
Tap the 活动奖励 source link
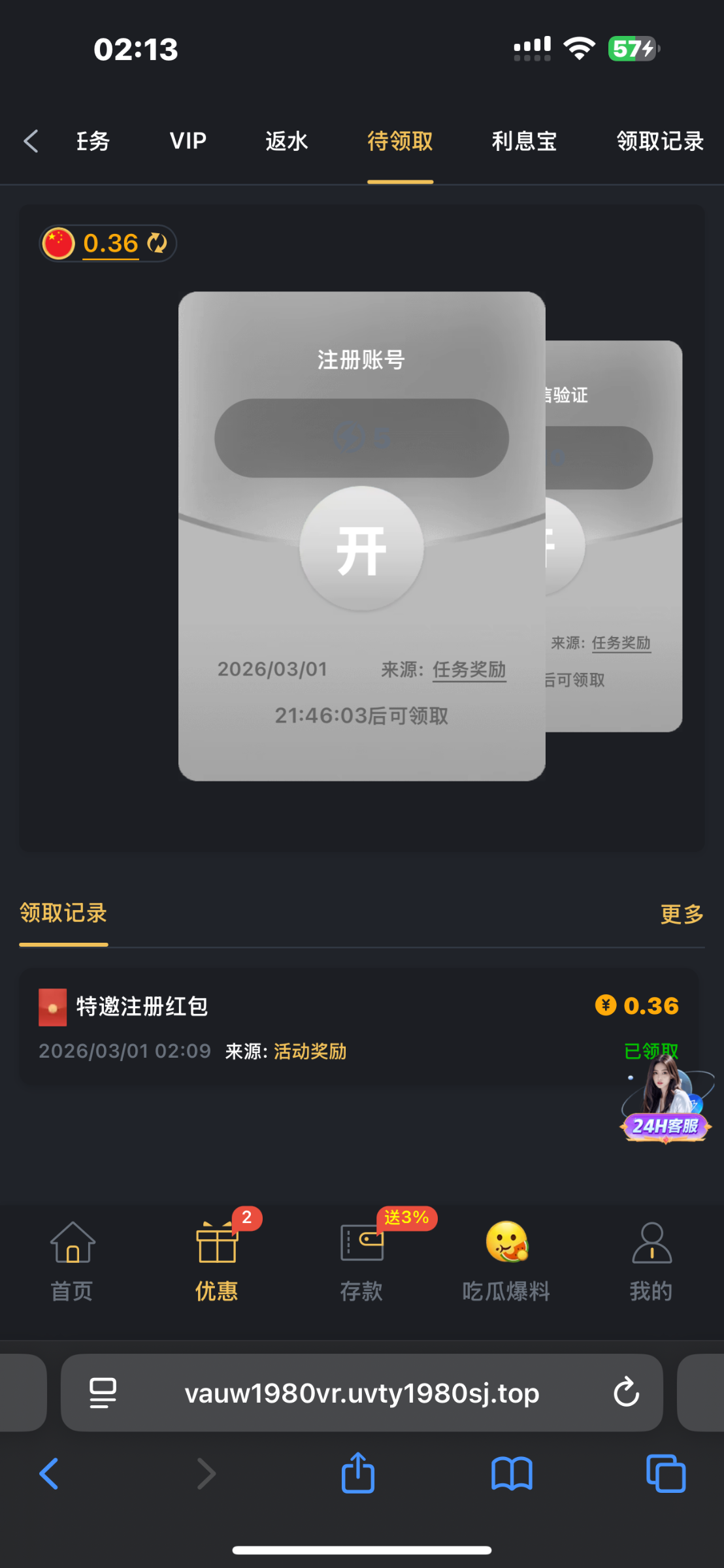(310, 1051)
